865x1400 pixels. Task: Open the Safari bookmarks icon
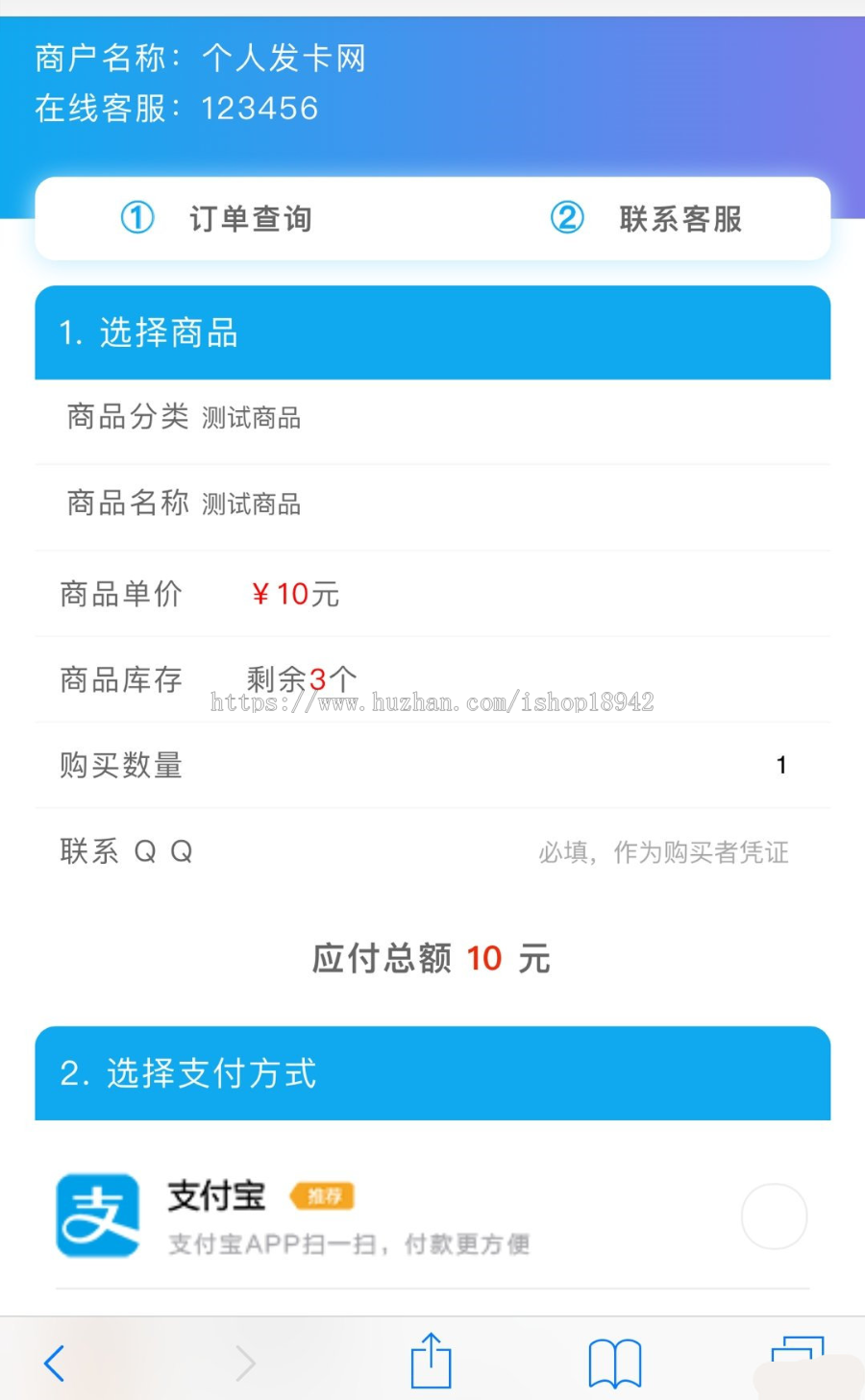click(613, 1361)
